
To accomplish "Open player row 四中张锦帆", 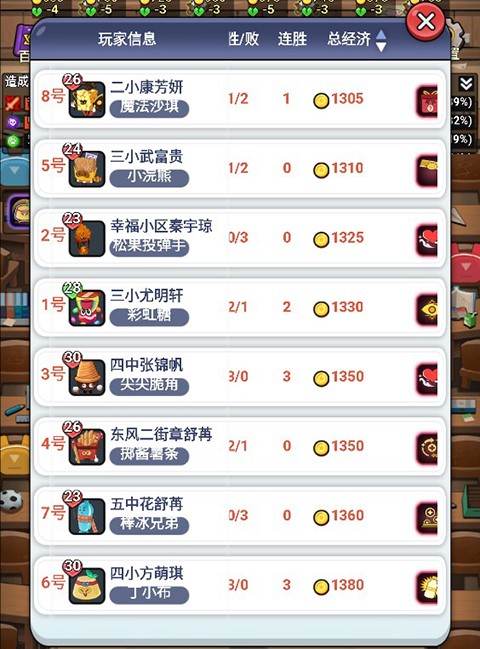I will [x=239, y=377].
